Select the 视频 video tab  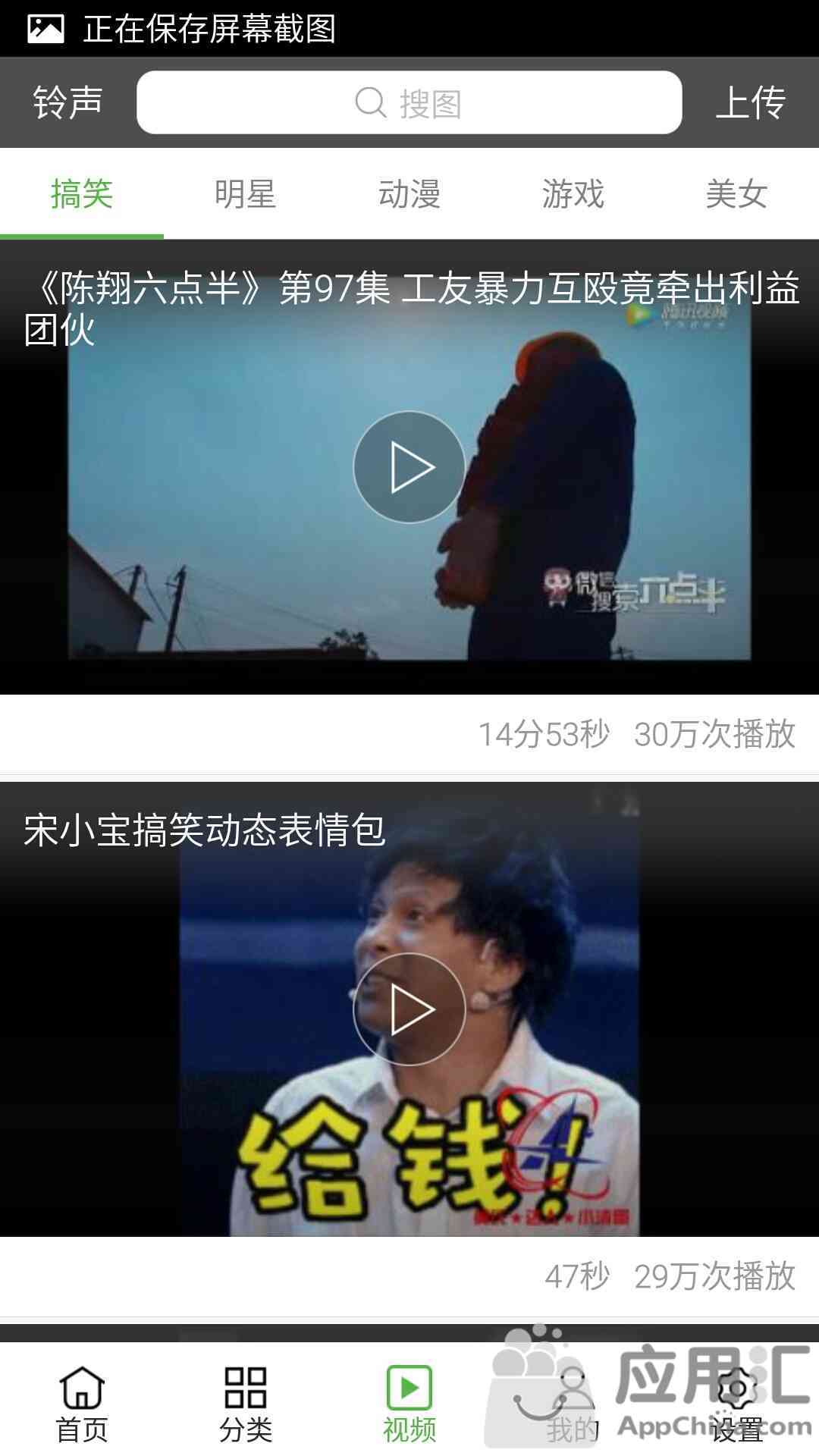[409, 1403]
